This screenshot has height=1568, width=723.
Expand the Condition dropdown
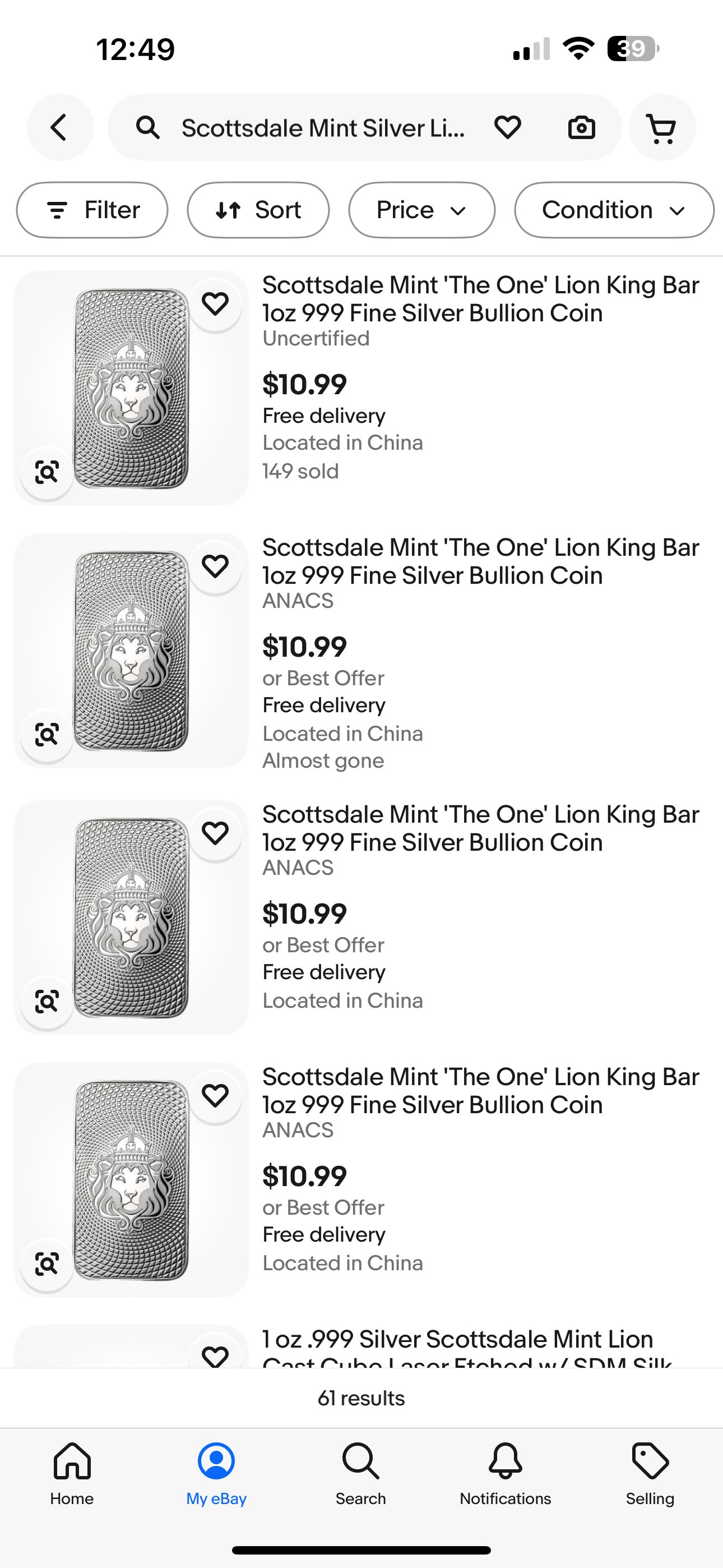tap(614, 210)
